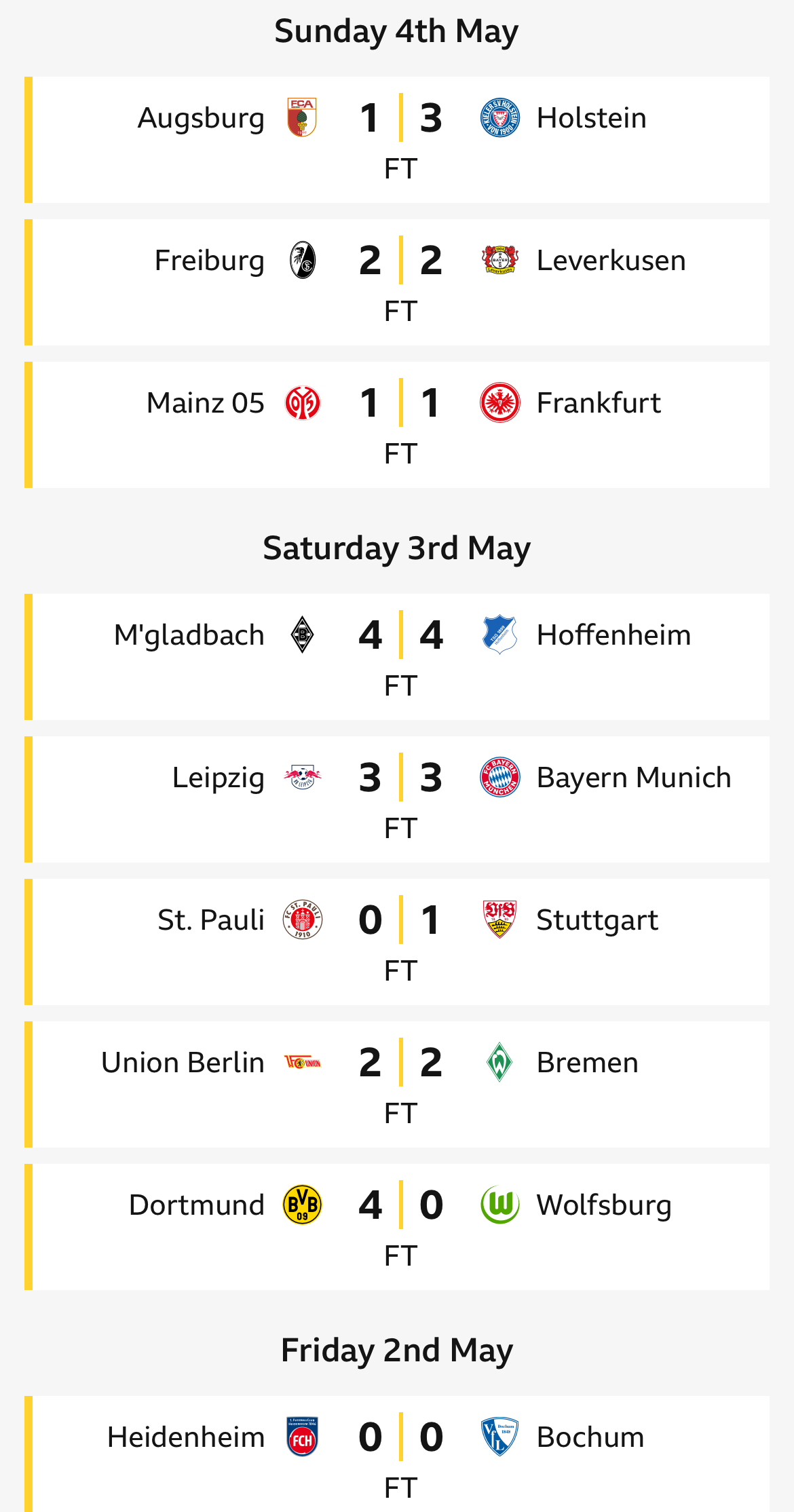
Task: Select the Leipzig vs Bayern Munich result
Action: tap(397, 799)
